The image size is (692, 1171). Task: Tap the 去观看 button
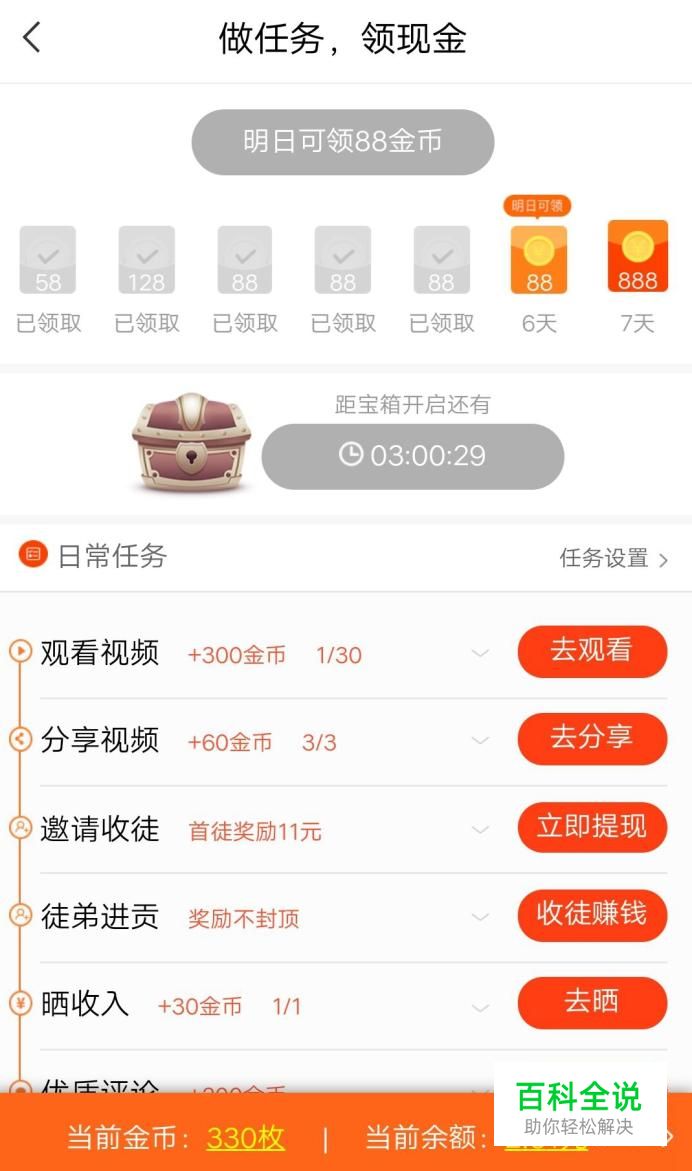pyautogui.click(x=591, y=651)
